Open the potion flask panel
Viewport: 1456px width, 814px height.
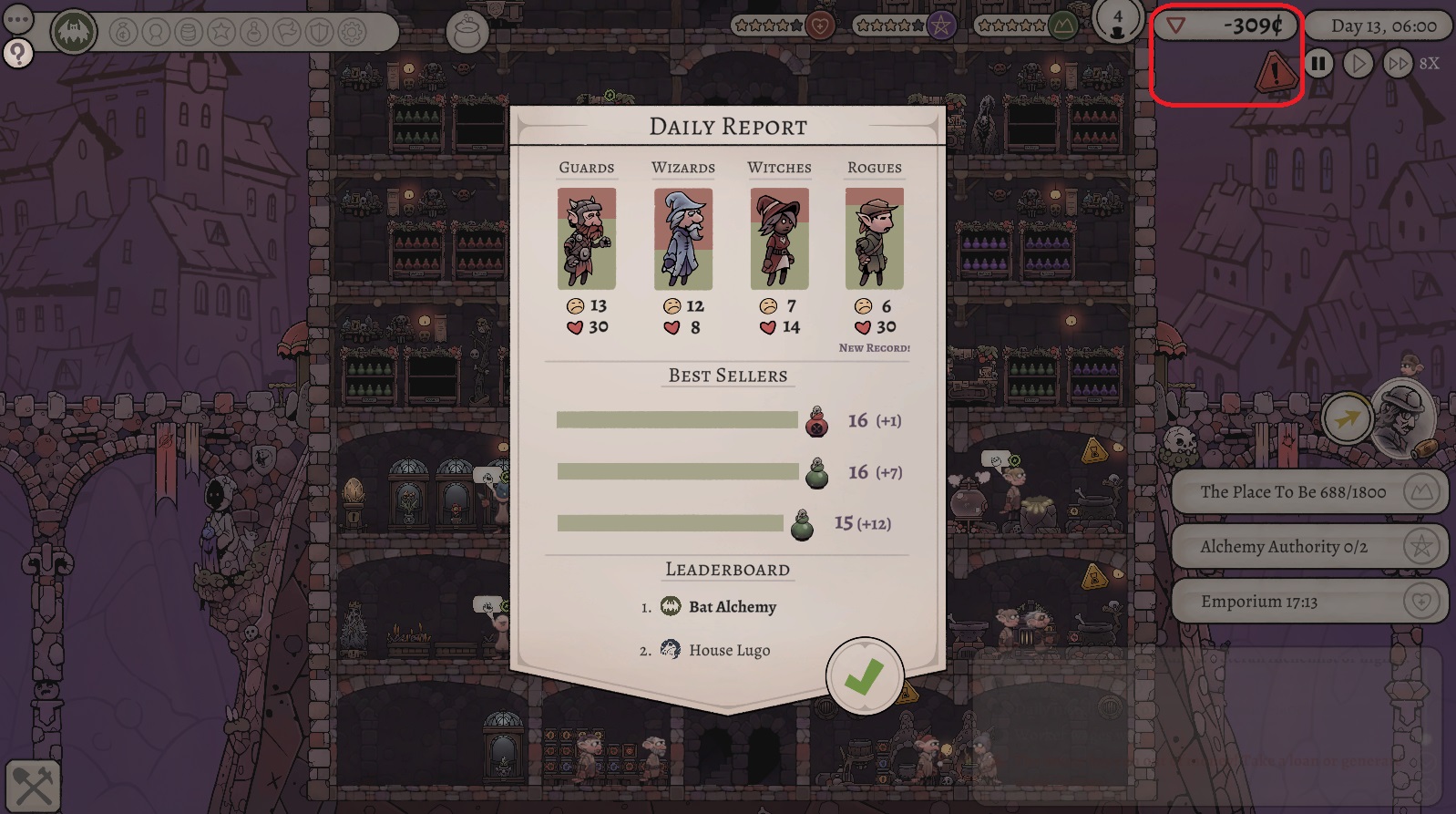[254, 33]
